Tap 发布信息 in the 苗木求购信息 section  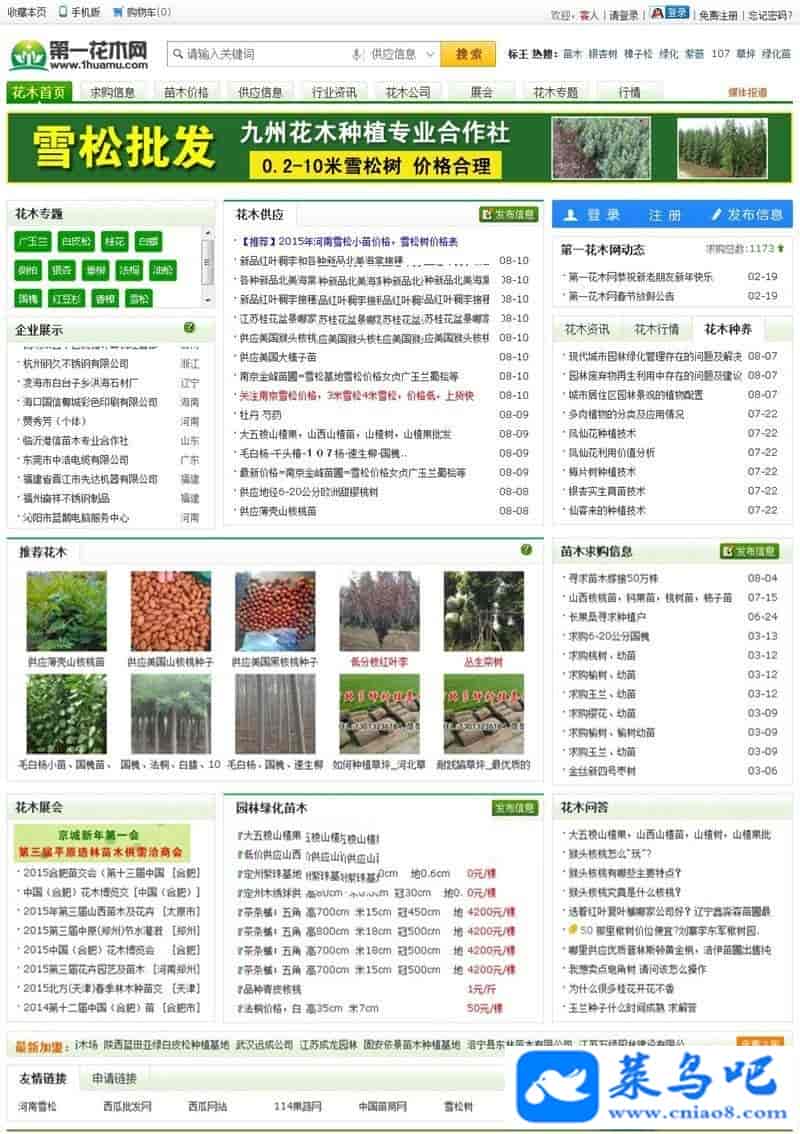pyautogui.click(x=749, y=551)
